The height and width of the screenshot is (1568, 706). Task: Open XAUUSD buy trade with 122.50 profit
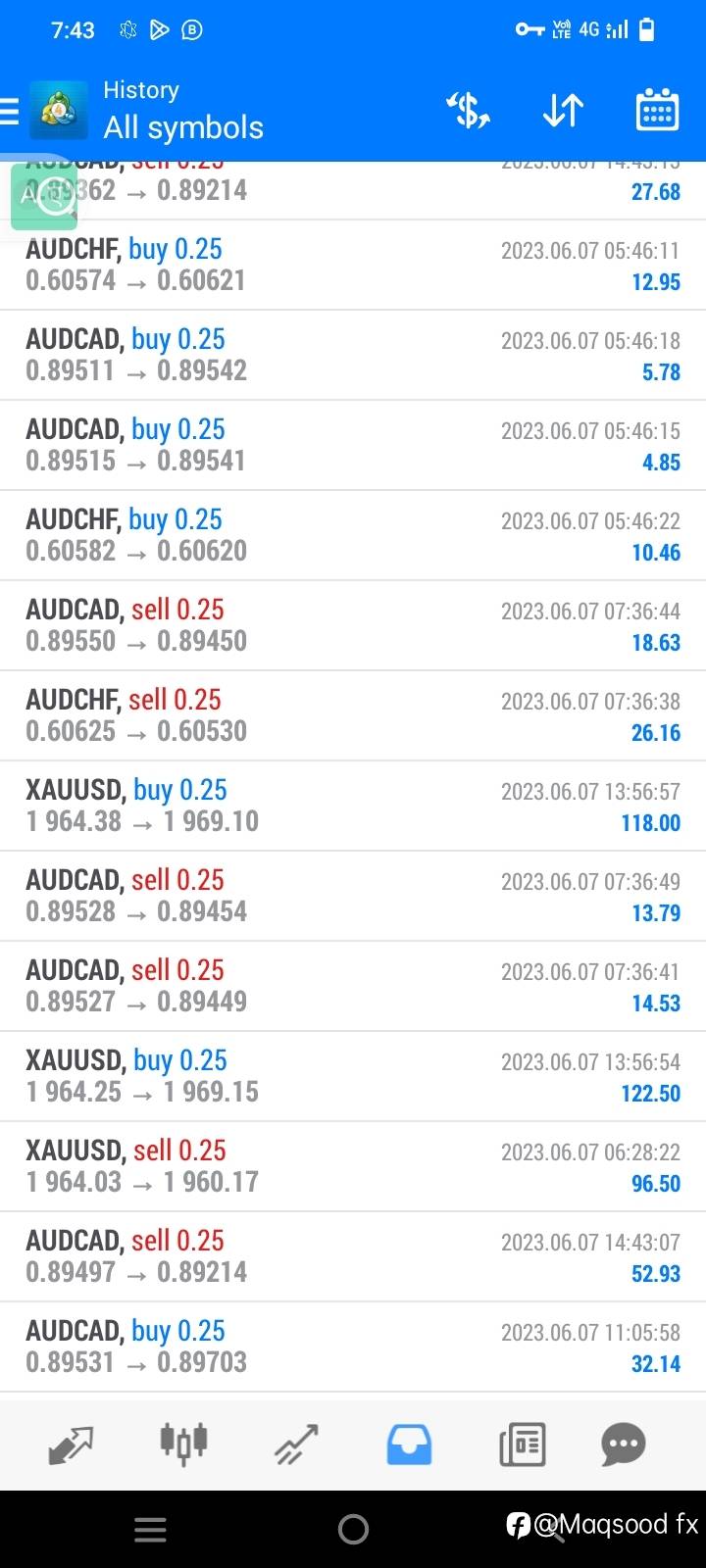[x=353, y=1077]
